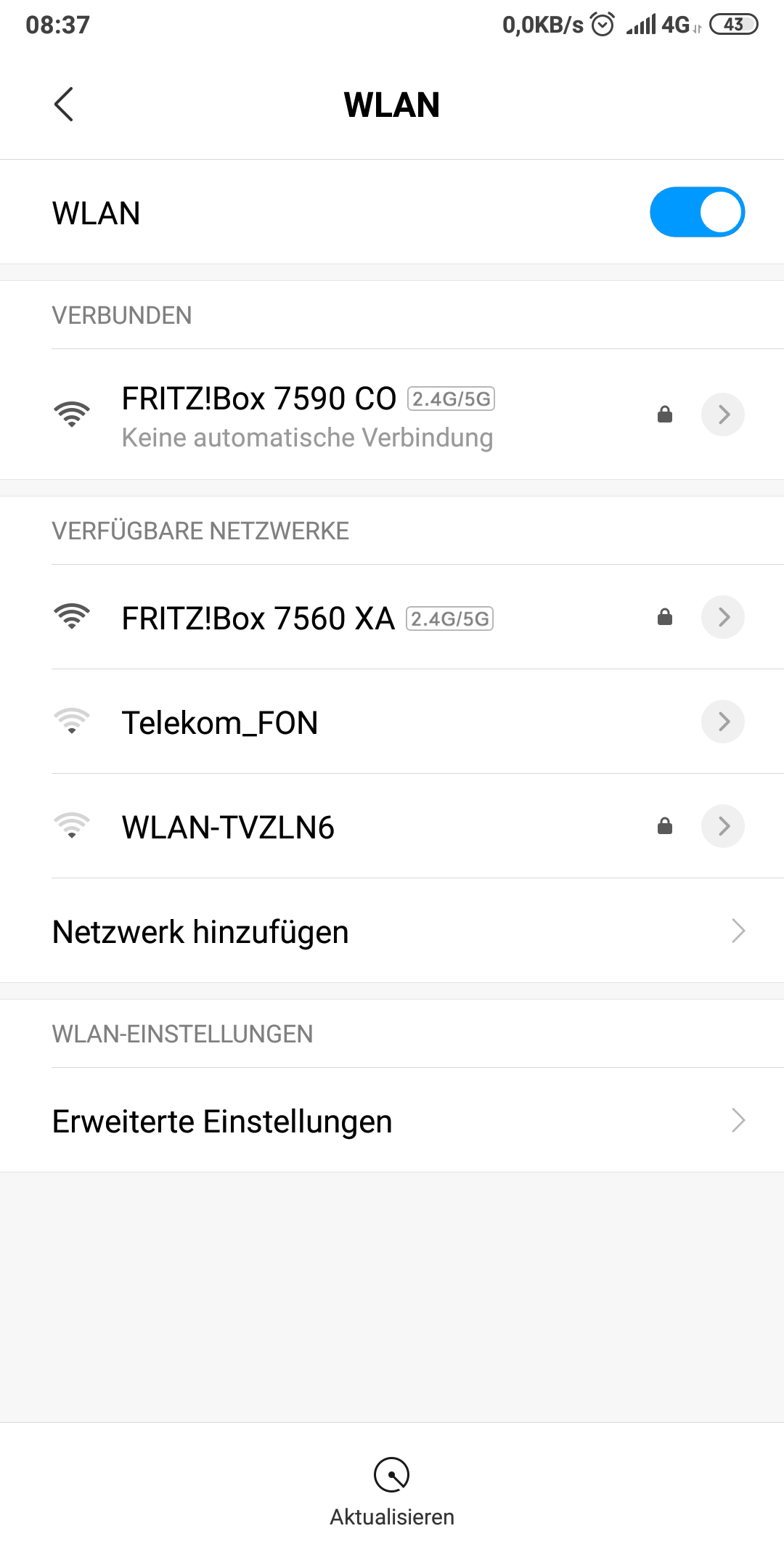Open details arrow for WLAN-TVZLN6
The height and width of the screenshot is (1568, 784).
pyautogui.click(x=723, y=826)
